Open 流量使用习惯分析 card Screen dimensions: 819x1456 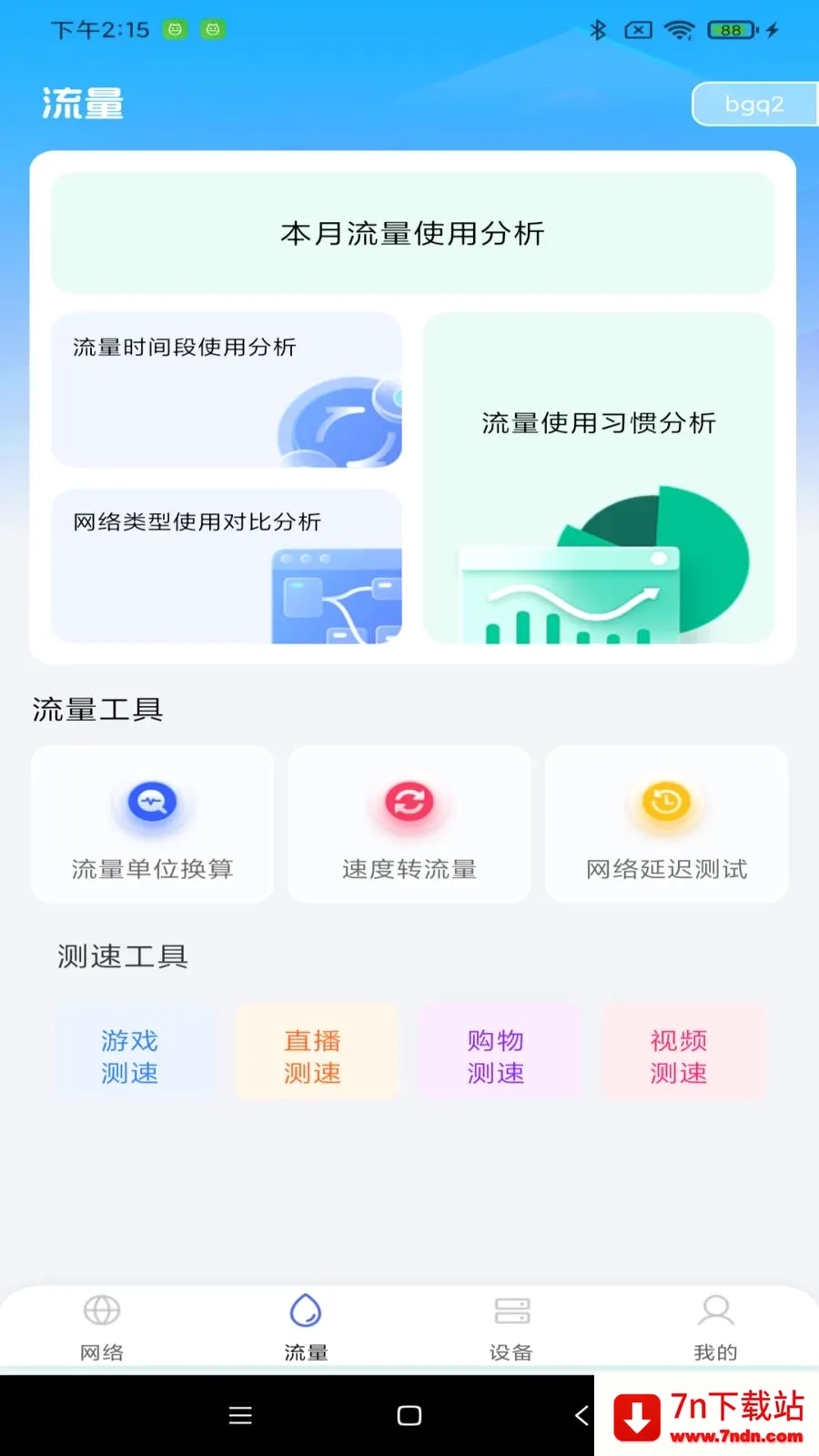[x=599, y=478]
